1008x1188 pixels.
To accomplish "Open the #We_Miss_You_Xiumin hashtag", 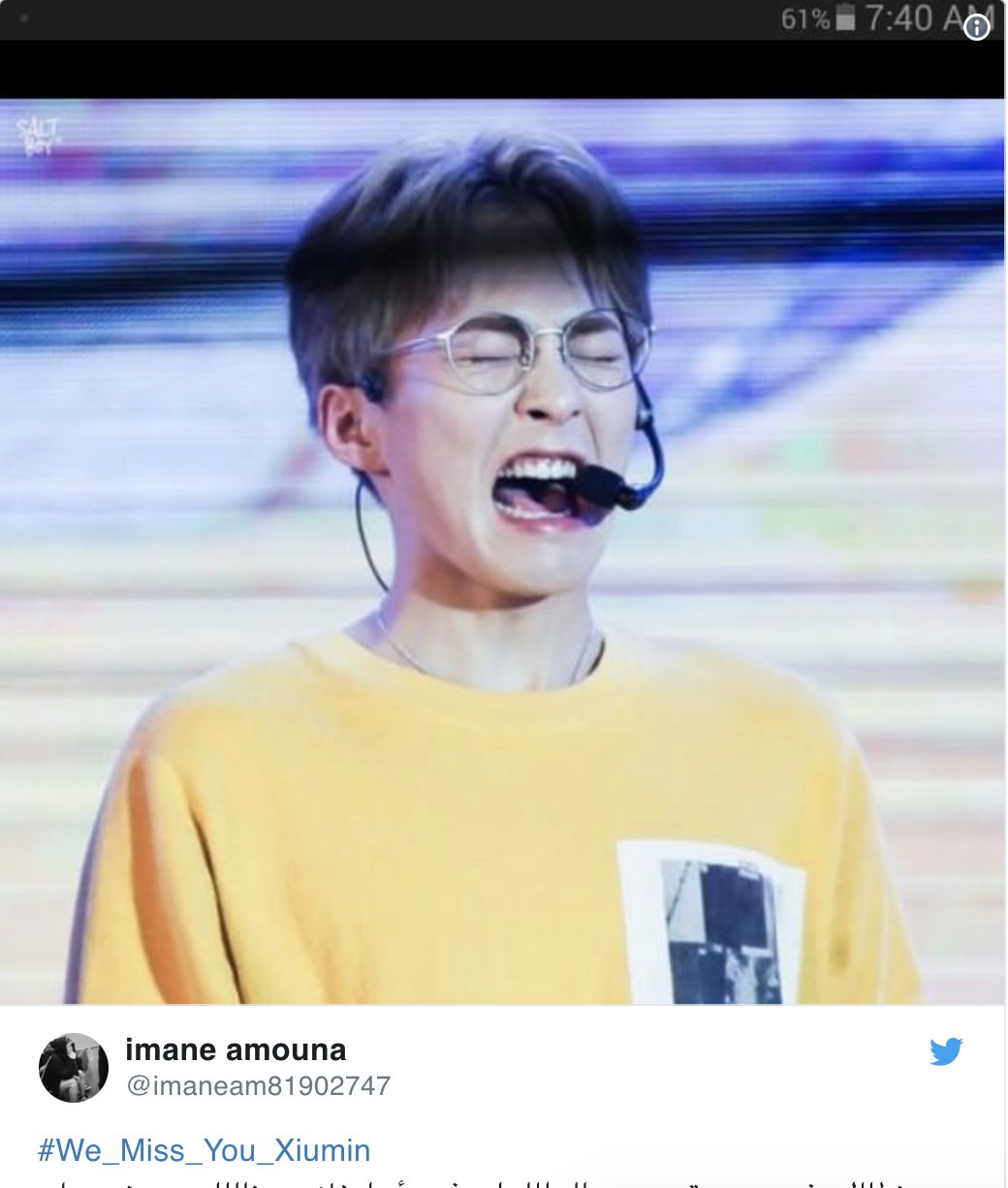I will click(x=205, y=1150).
